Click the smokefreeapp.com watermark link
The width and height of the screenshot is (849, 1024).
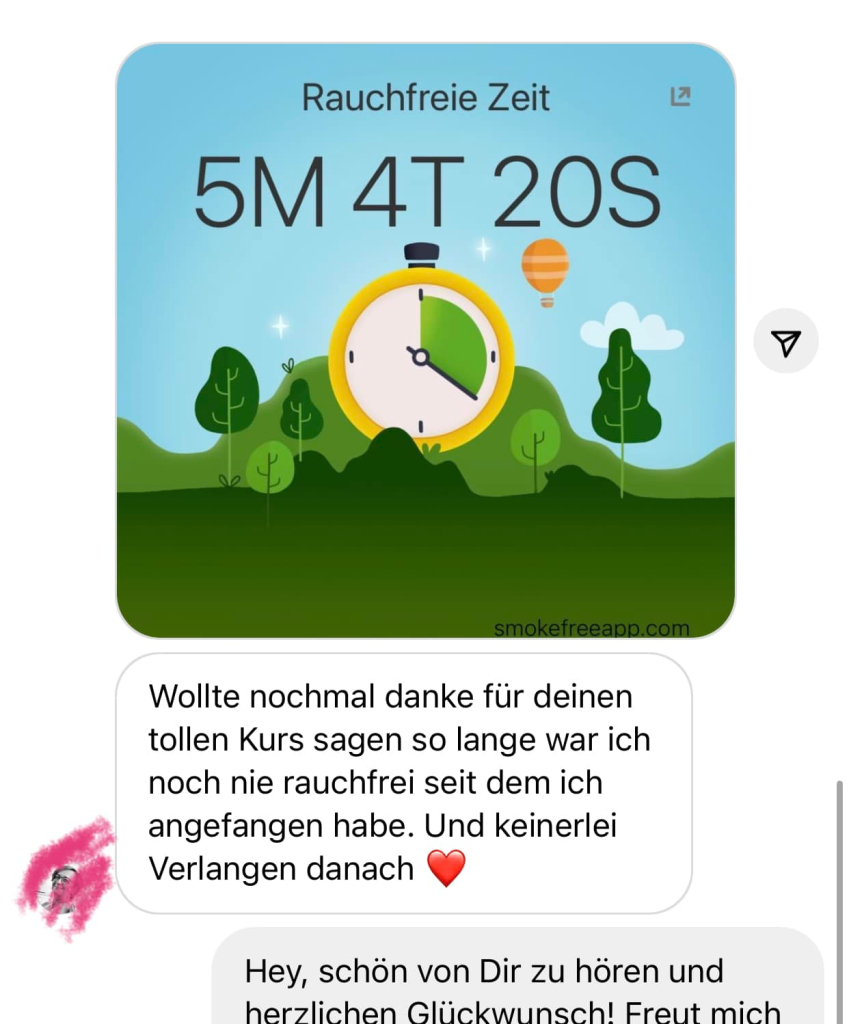coord(589,628)
